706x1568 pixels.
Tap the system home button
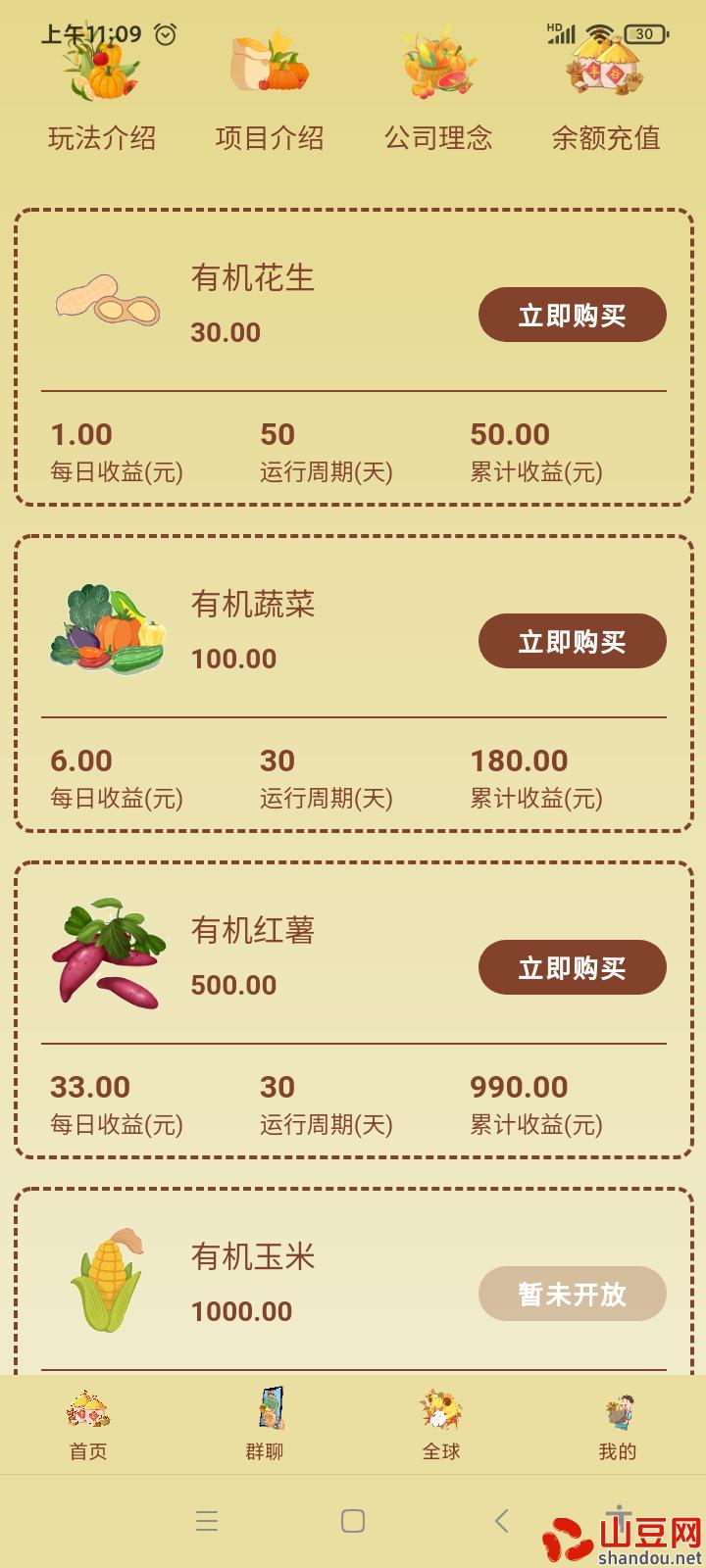point(353,1520)
